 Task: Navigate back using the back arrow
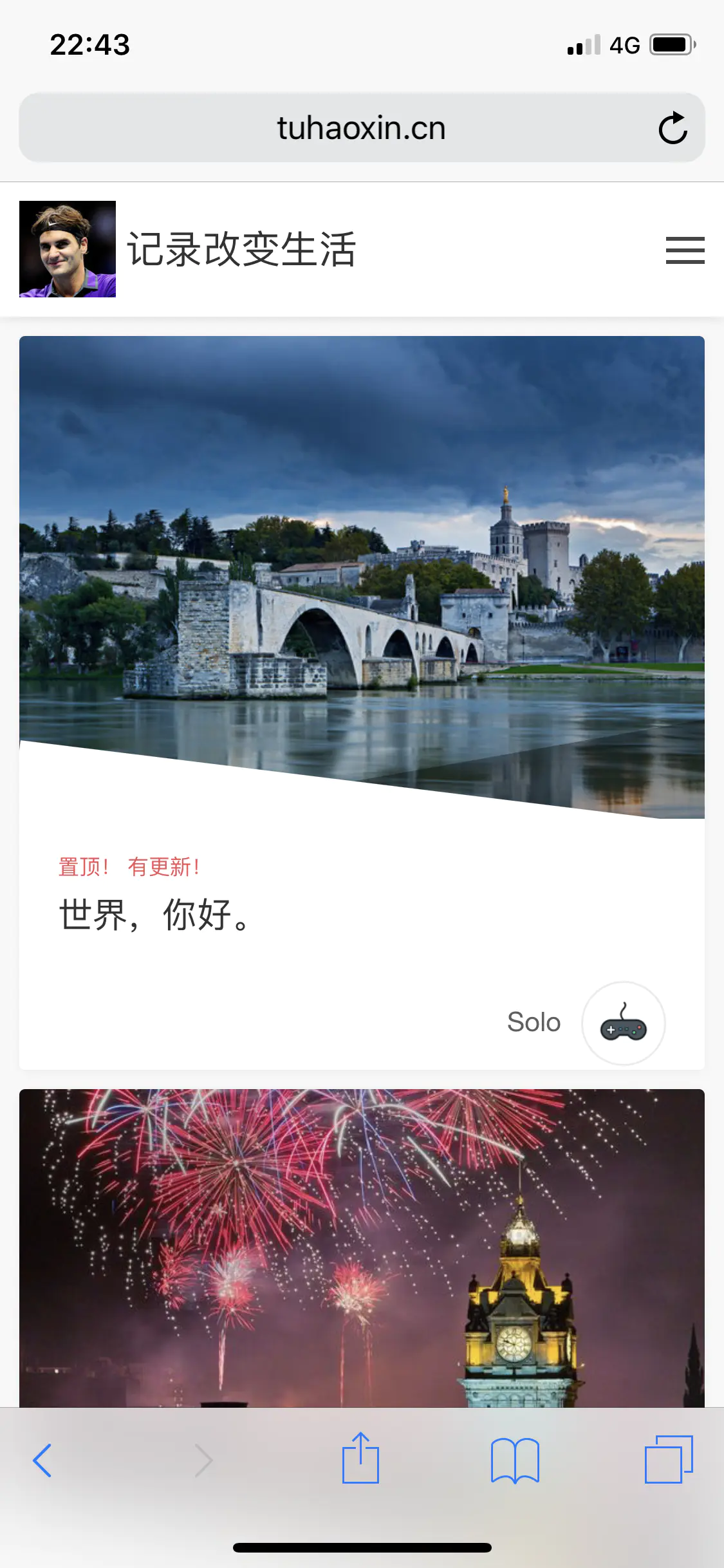[42, 1459]
